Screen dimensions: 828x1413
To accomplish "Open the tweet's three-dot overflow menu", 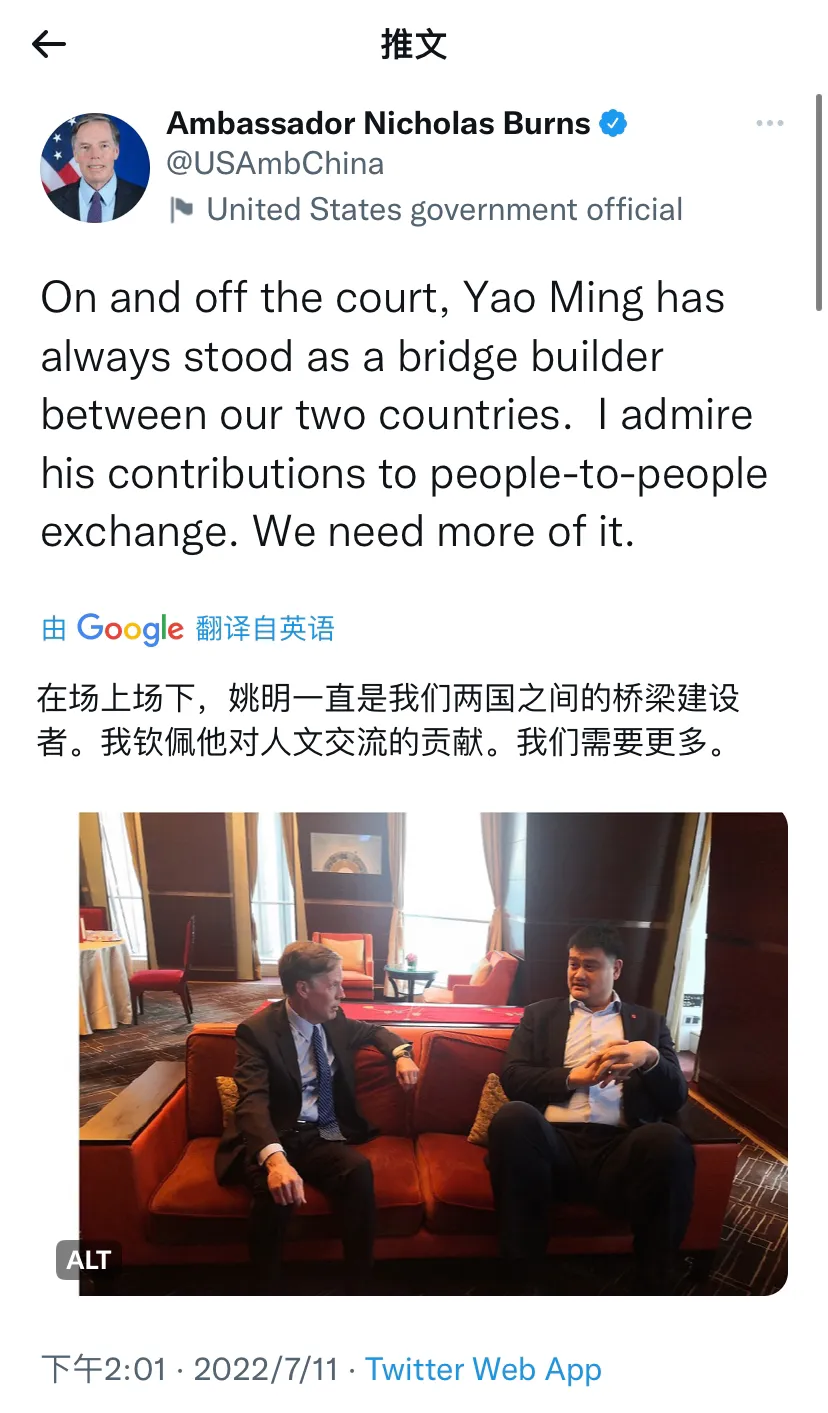I will pos(769,123).
